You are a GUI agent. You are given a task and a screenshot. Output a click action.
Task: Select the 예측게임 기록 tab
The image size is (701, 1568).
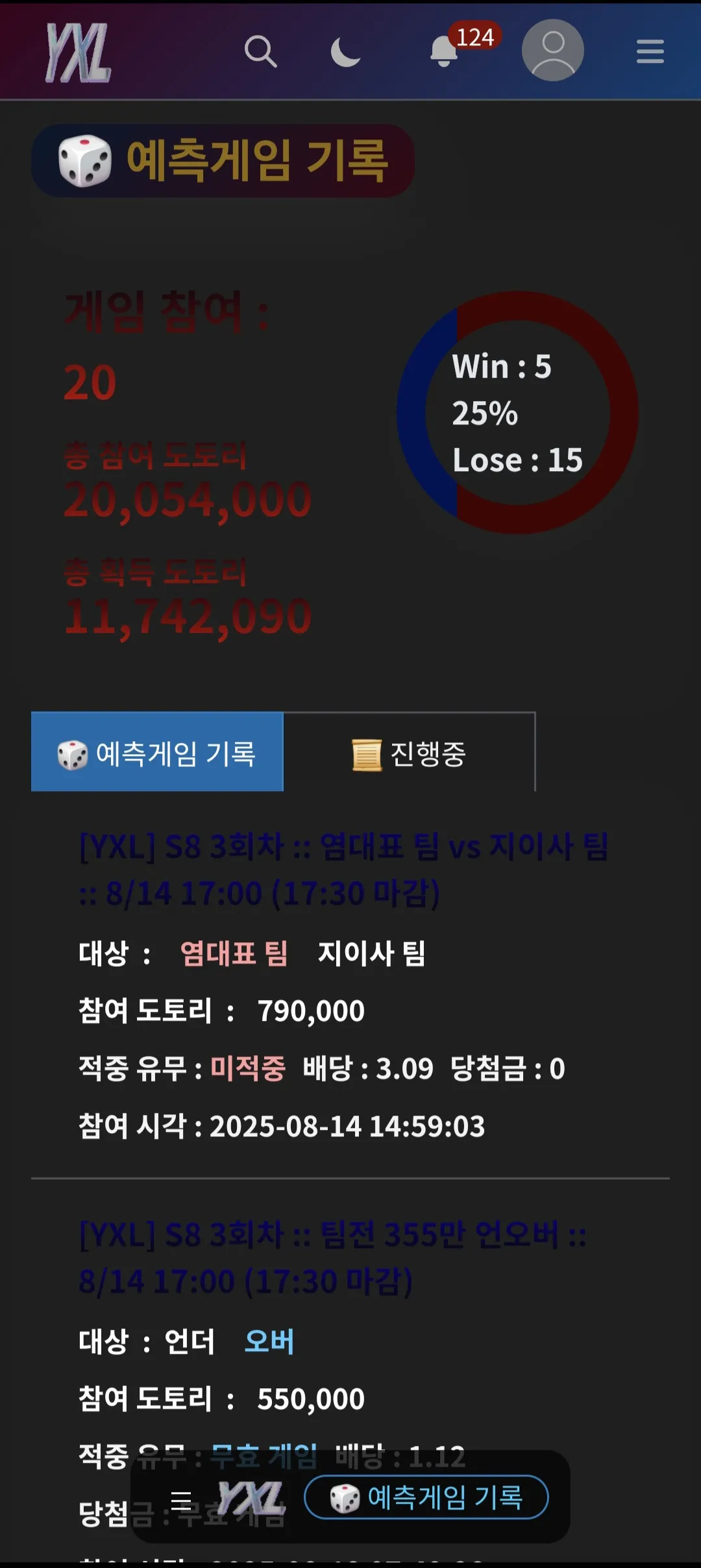[x=157, y=752]
